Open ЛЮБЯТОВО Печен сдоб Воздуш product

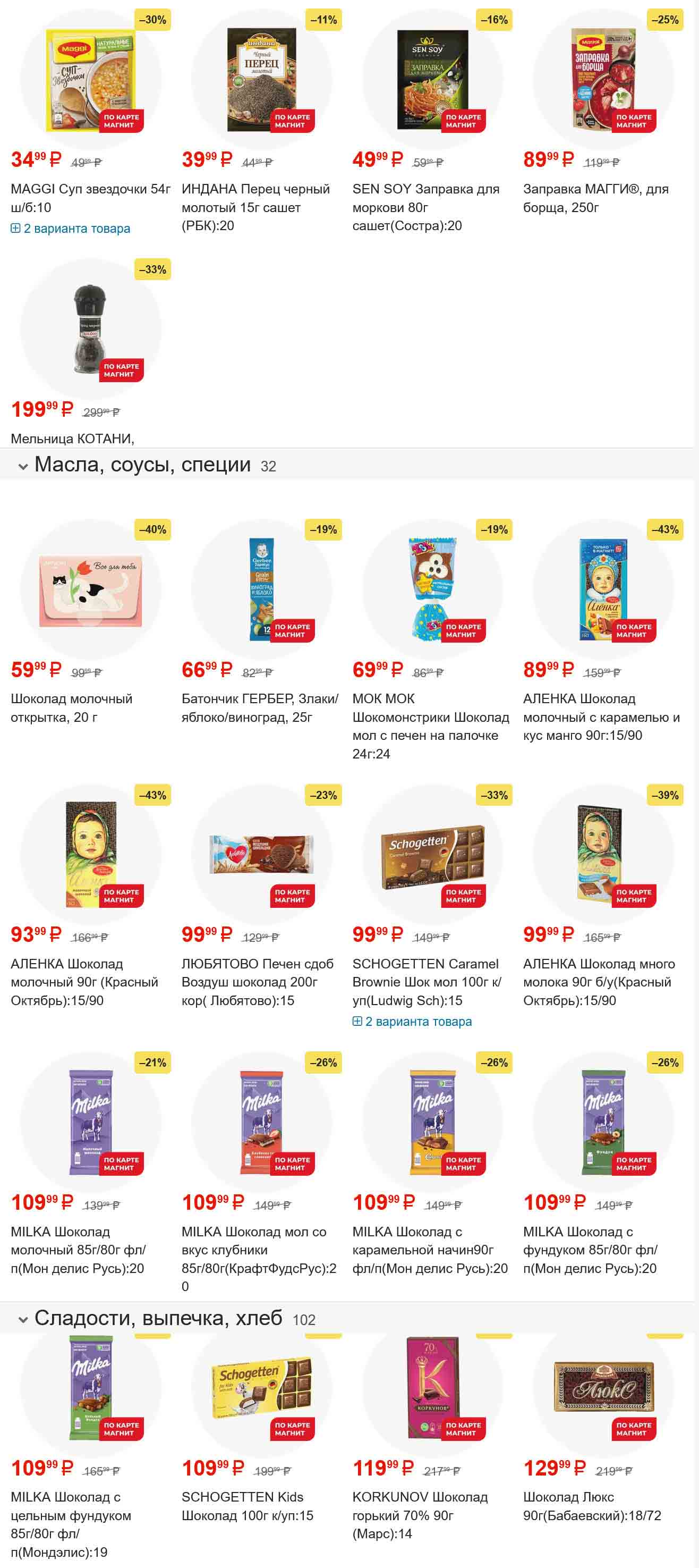point(257,982)
